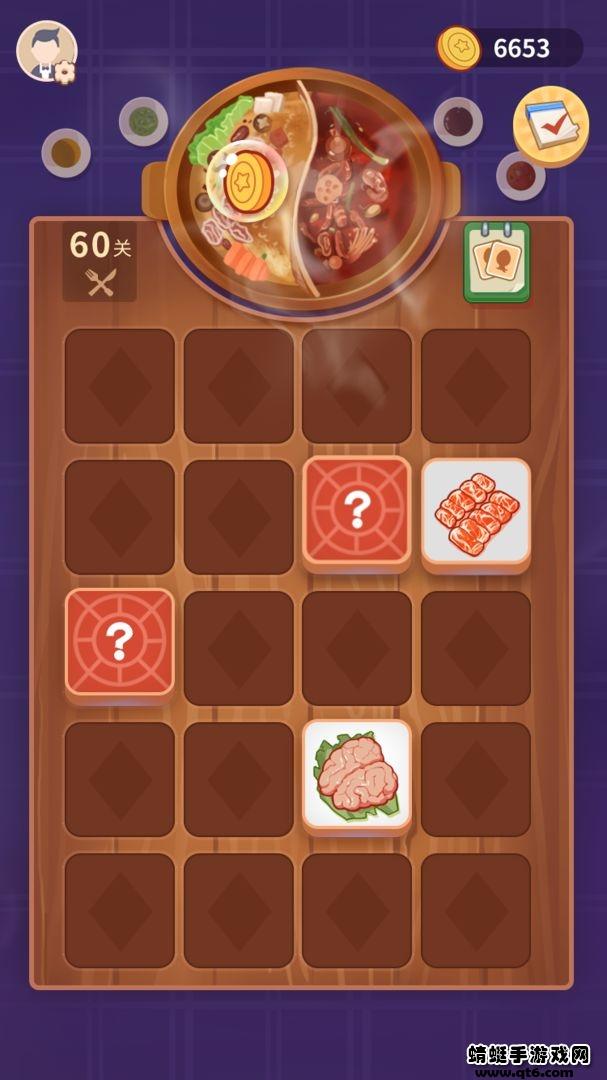Open the waiter profile settings avatar
This screenshot has height=1080, width=607.
coord(46,52)
